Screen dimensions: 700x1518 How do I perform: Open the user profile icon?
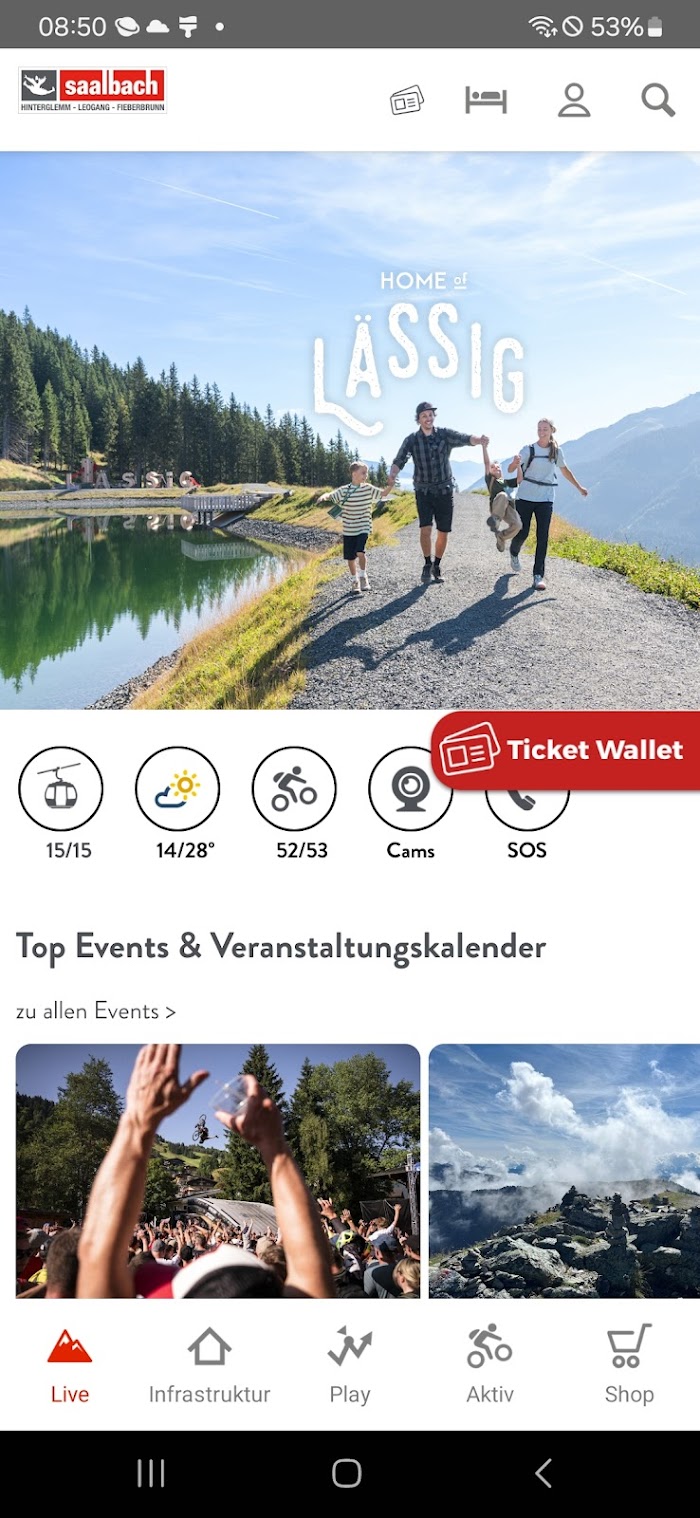click(x=574, y=100)
